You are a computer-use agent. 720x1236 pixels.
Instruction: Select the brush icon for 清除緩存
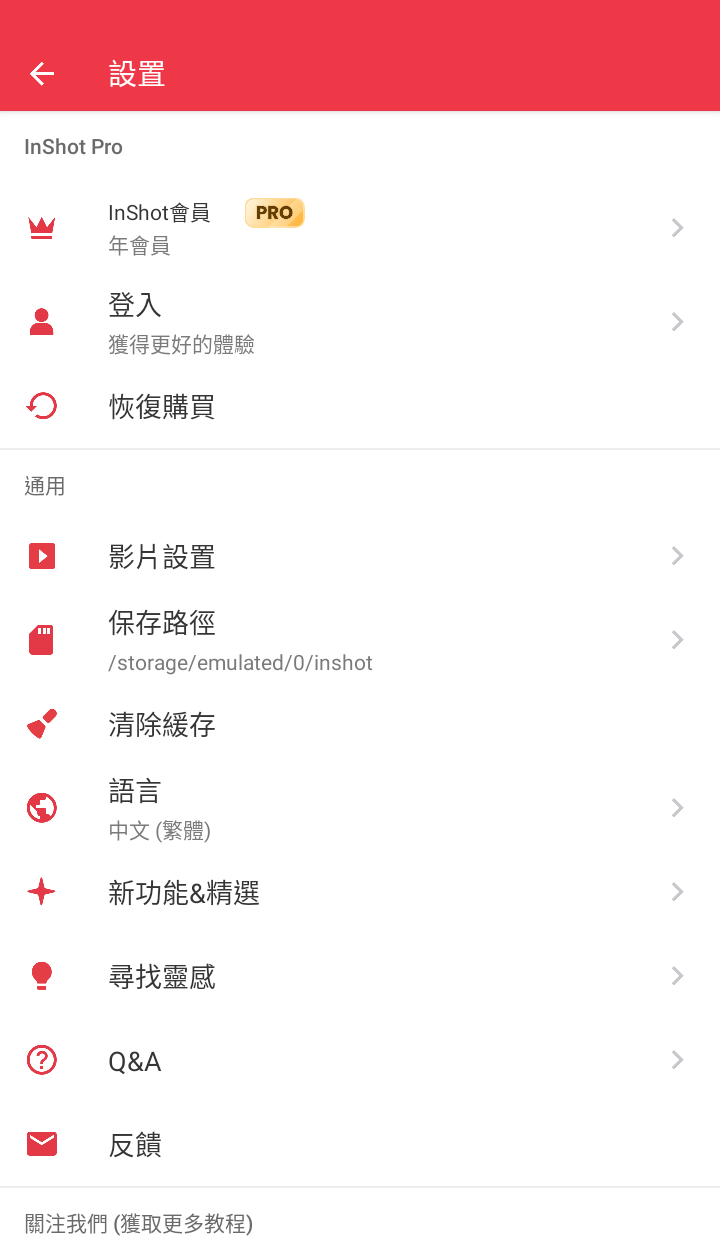41,724
